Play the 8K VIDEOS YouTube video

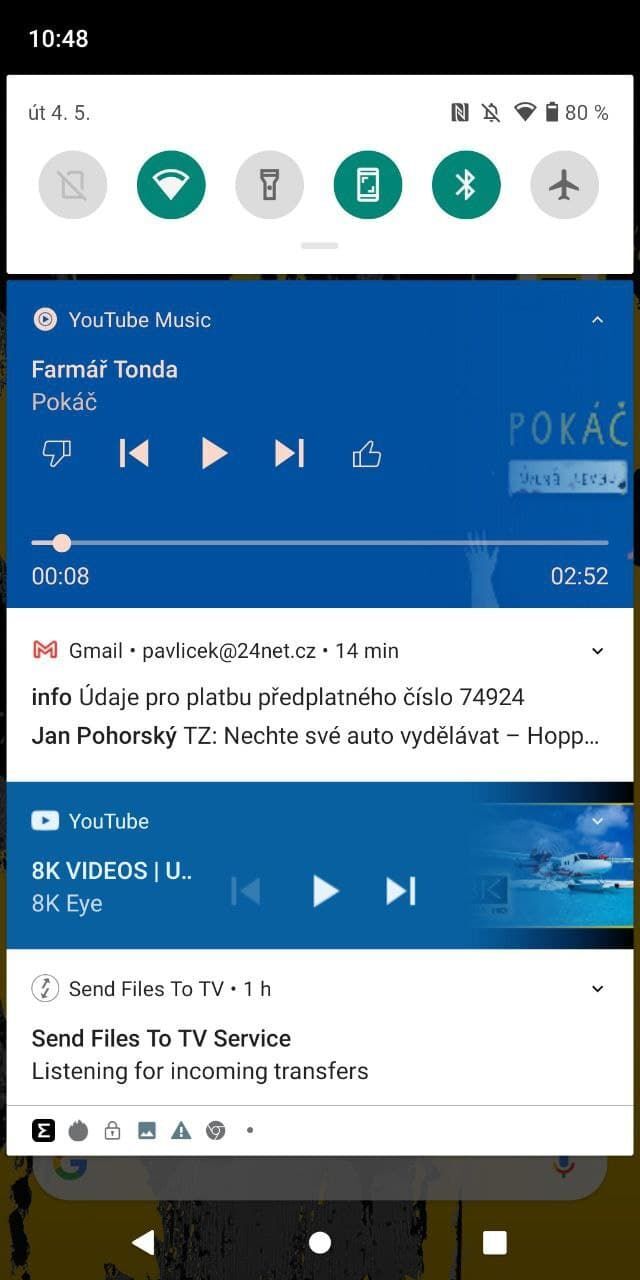coord(325,890)
